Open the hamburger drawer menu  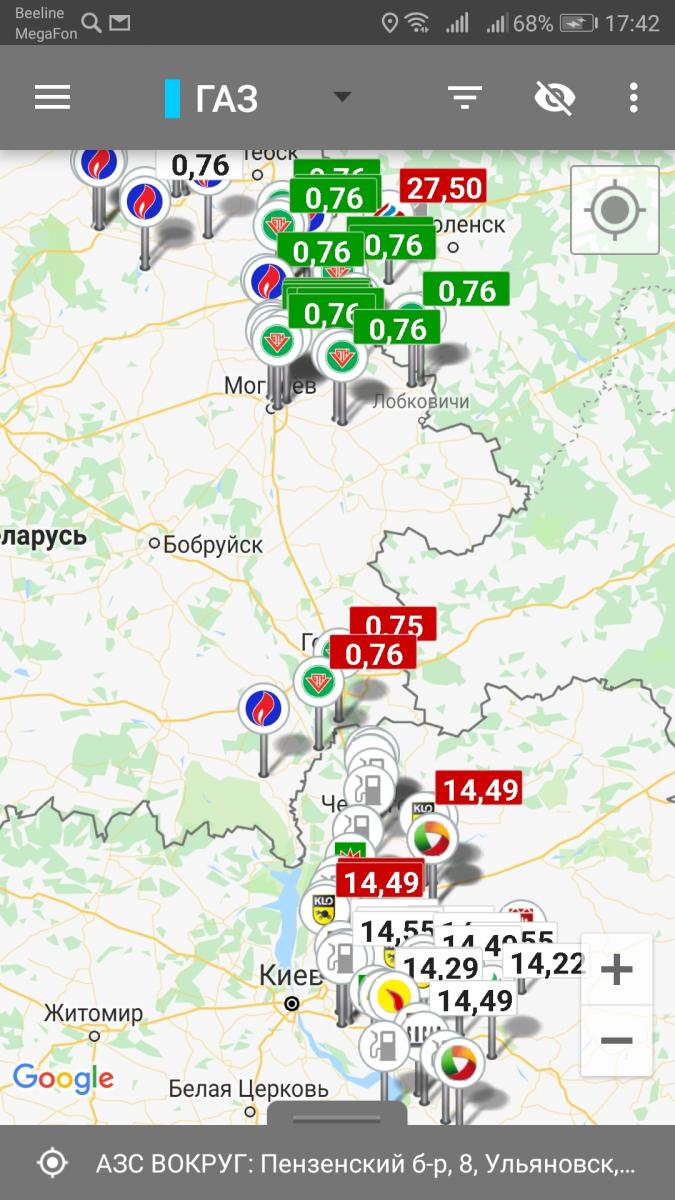tap(52, 97)
